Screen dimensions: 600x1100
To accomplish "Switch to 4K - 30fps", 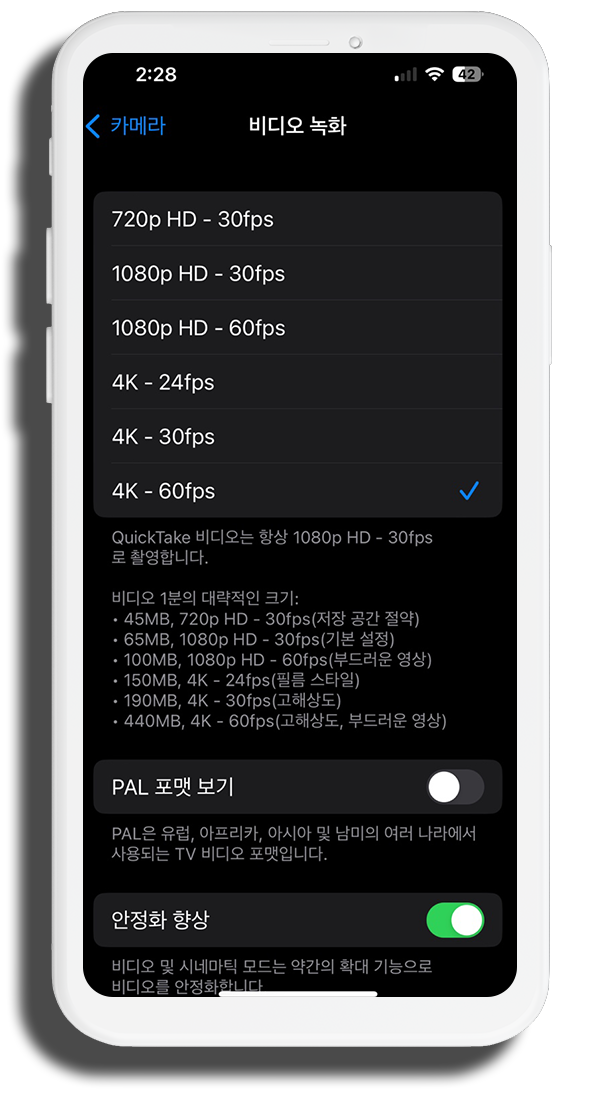I will point(298,436).
